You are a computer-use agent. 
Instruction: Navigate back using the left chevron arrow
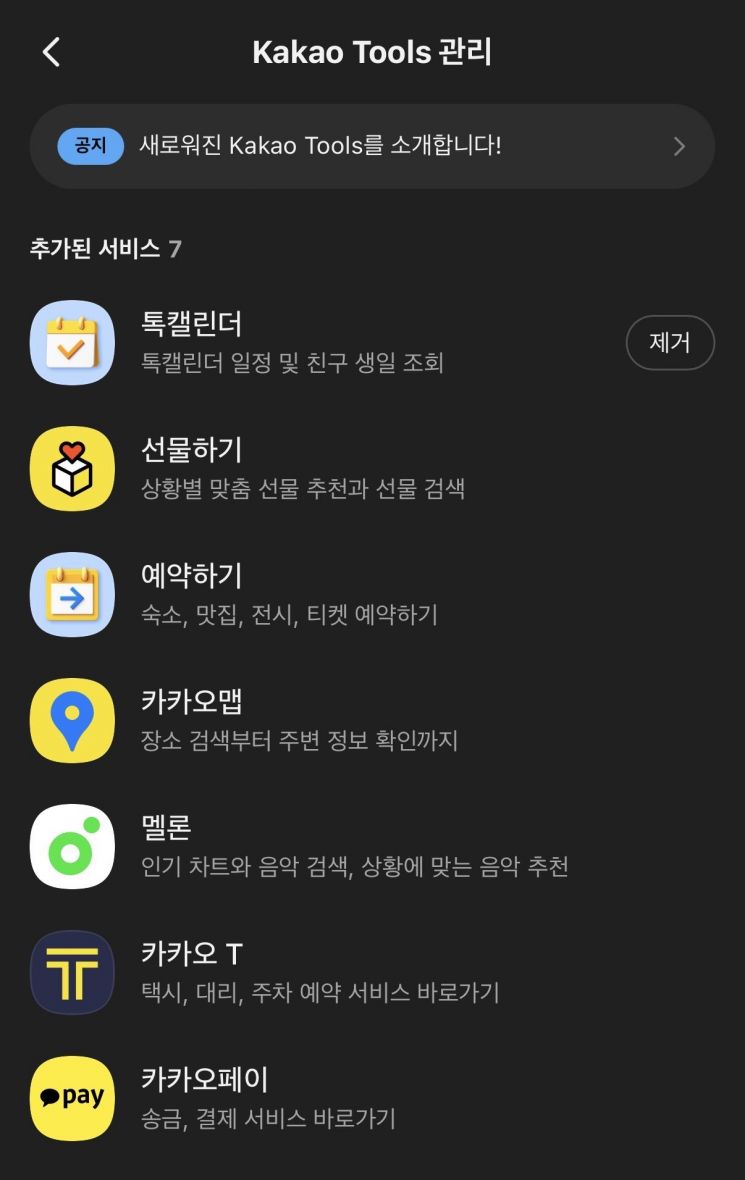(x=51, y=51)
